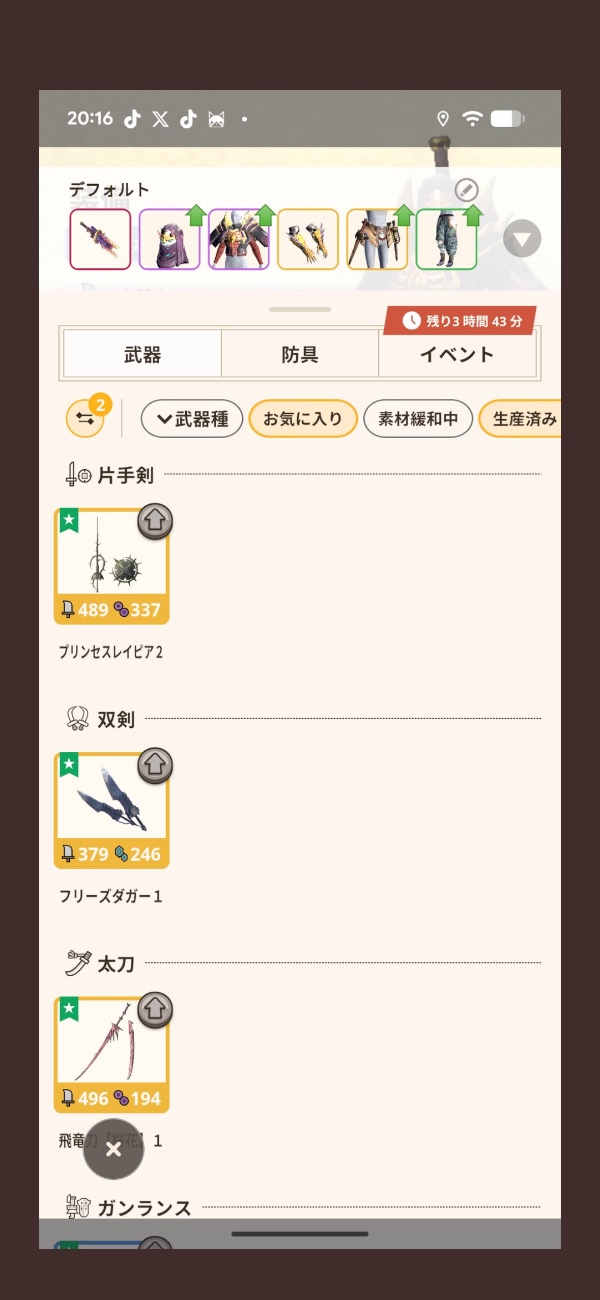Open the イベント tab

(457, 355)
